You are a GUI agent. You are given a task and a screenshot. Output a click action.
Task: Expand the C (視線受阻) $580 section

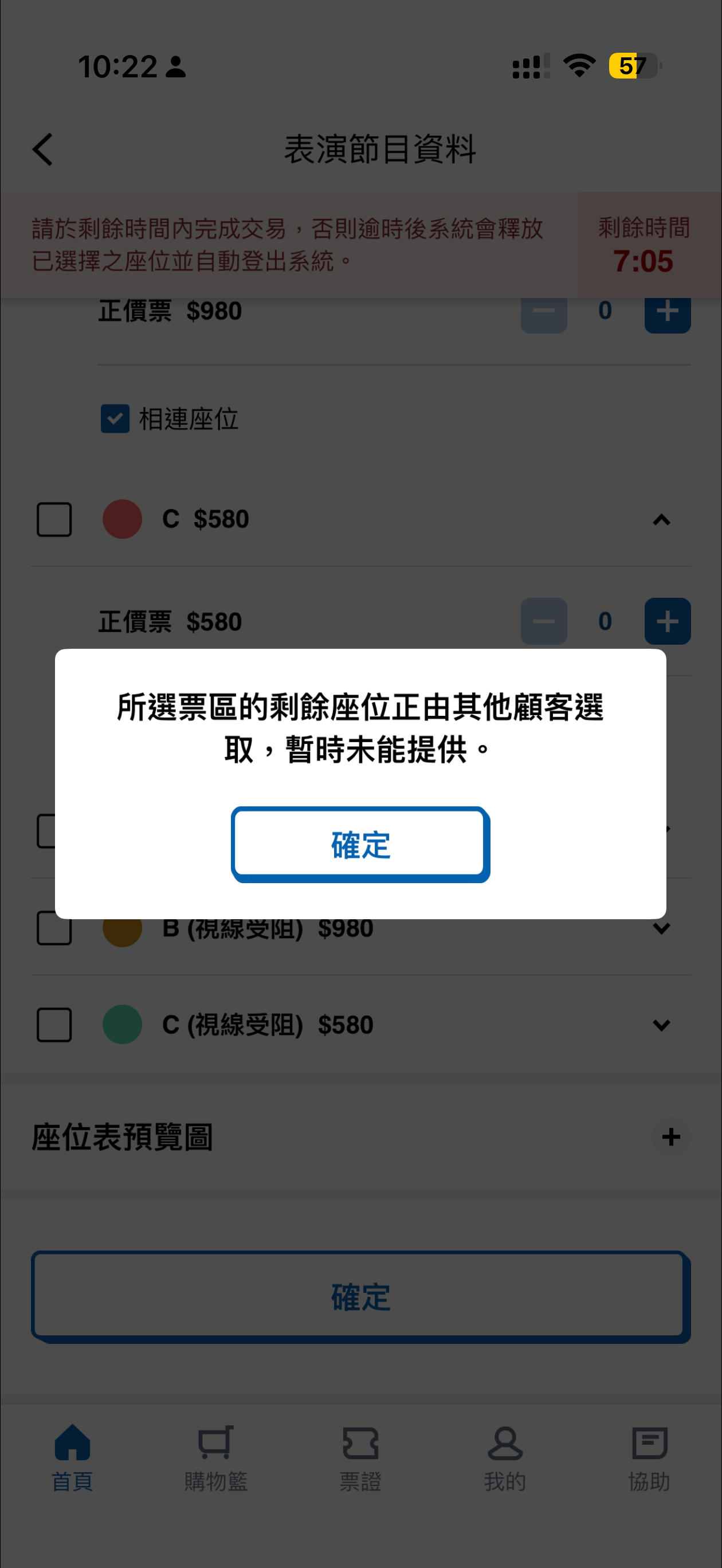click(661, 1025)
